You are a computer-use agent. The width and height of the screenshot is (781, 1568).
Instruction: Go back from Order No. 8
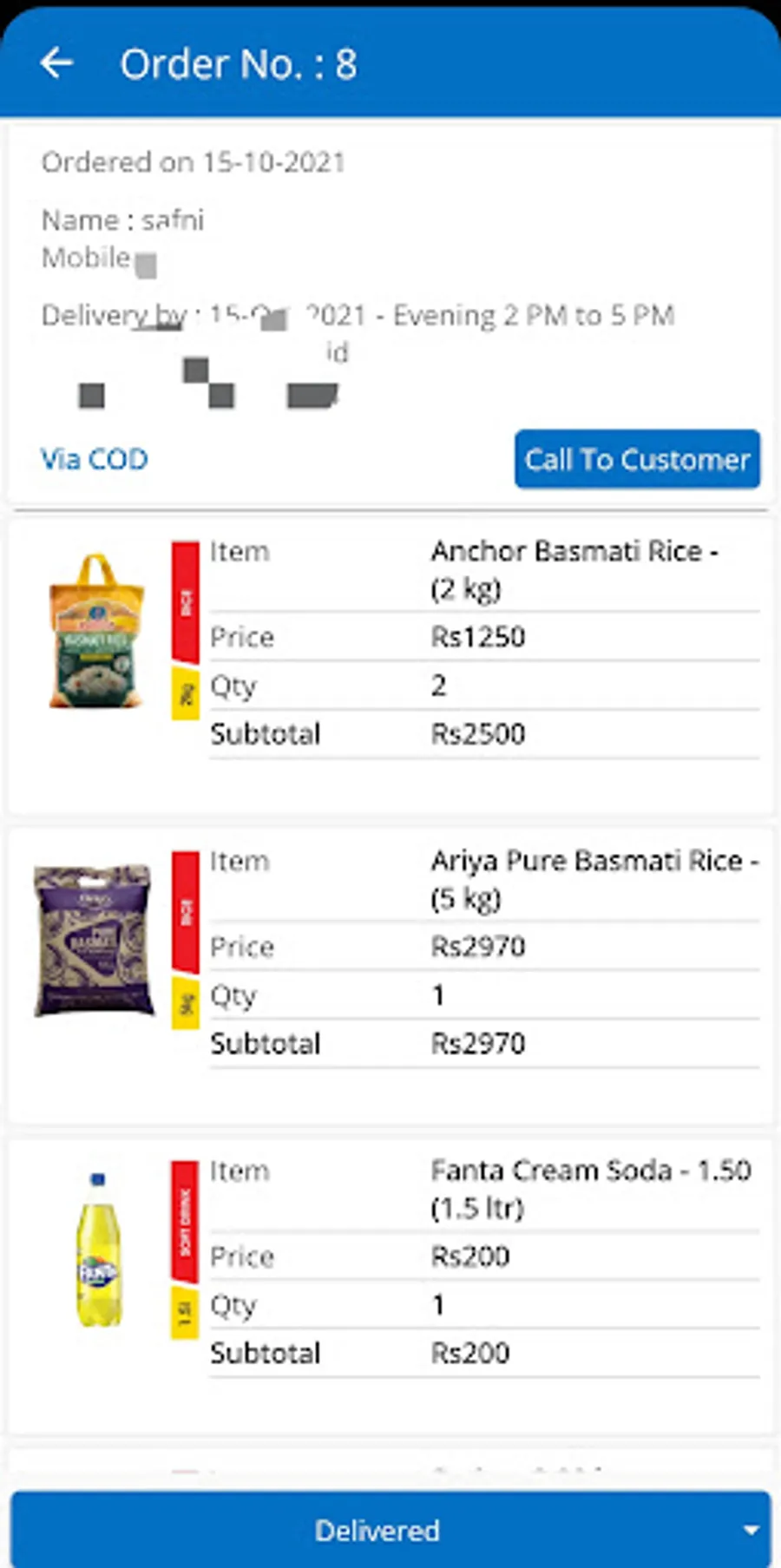[57, 63]
